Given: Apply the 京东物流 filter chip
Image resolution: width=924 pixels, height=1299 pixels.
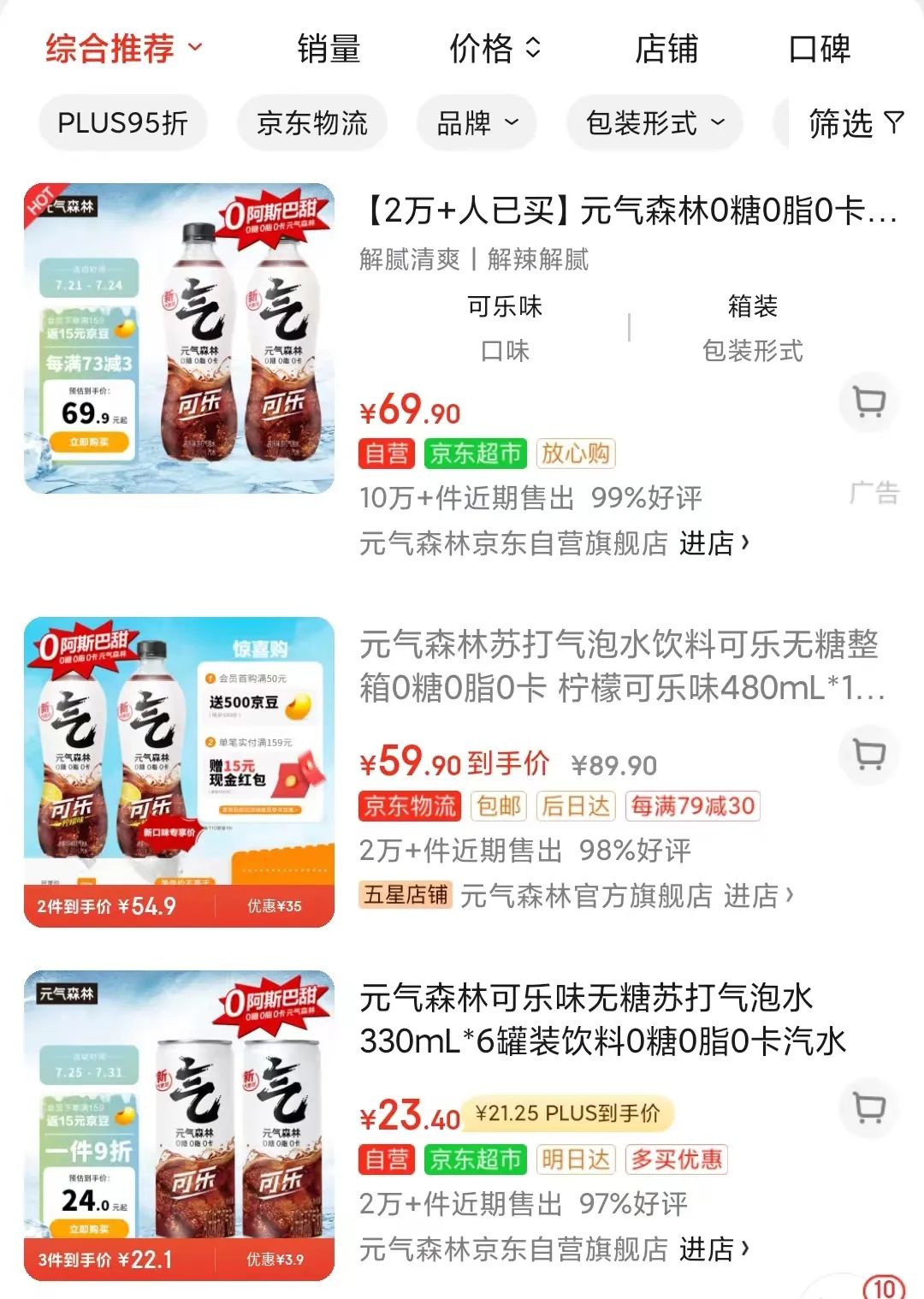Looking at the screenshot, I should pyautogui.click(x=311, y=123).
